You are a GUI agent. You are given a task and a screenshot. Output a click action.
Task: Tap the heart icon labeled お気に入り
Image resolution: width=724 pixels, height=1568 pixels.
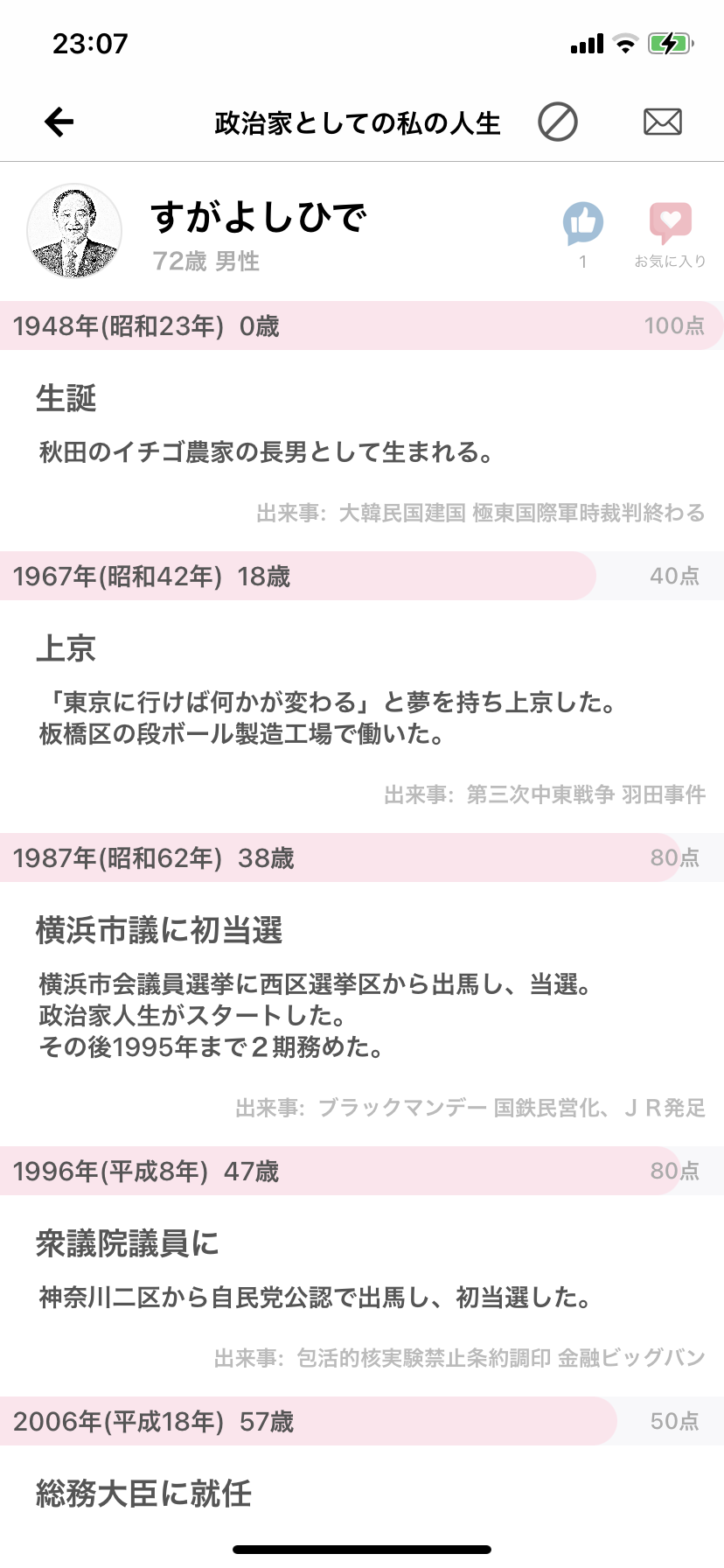670,223
